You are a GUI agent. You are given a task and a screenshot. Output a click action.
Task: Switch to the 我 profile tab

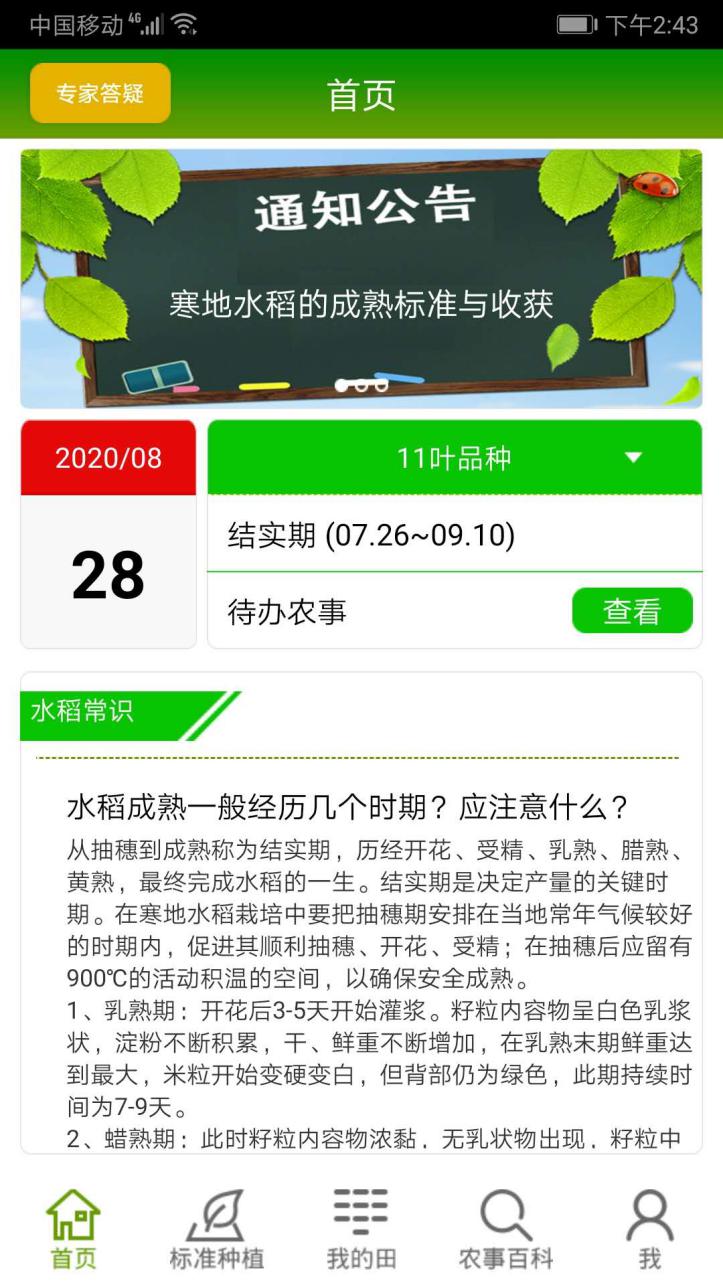(x=650, y=1230)
